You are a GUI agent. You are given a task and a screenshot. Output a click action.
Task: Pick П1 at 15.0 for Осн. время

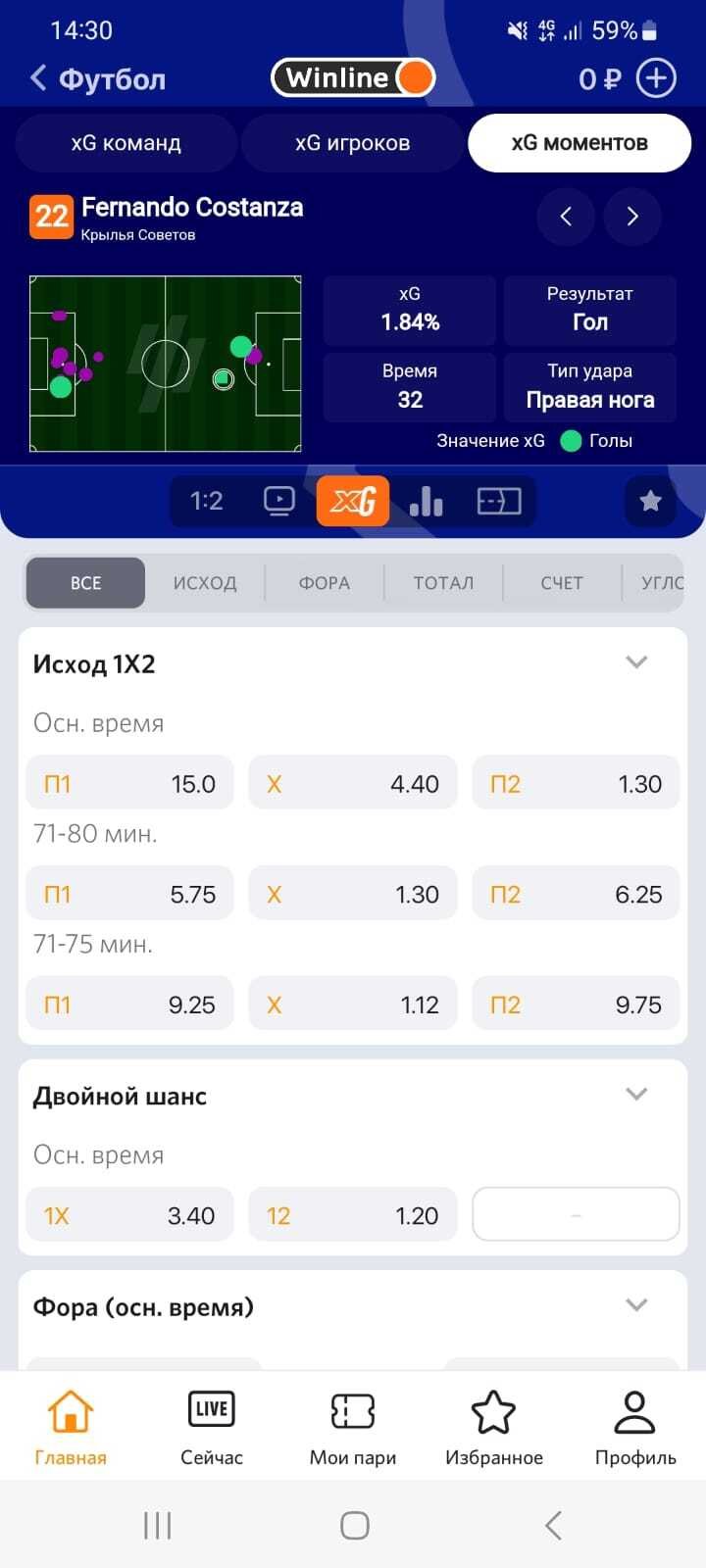click(129, 783)
